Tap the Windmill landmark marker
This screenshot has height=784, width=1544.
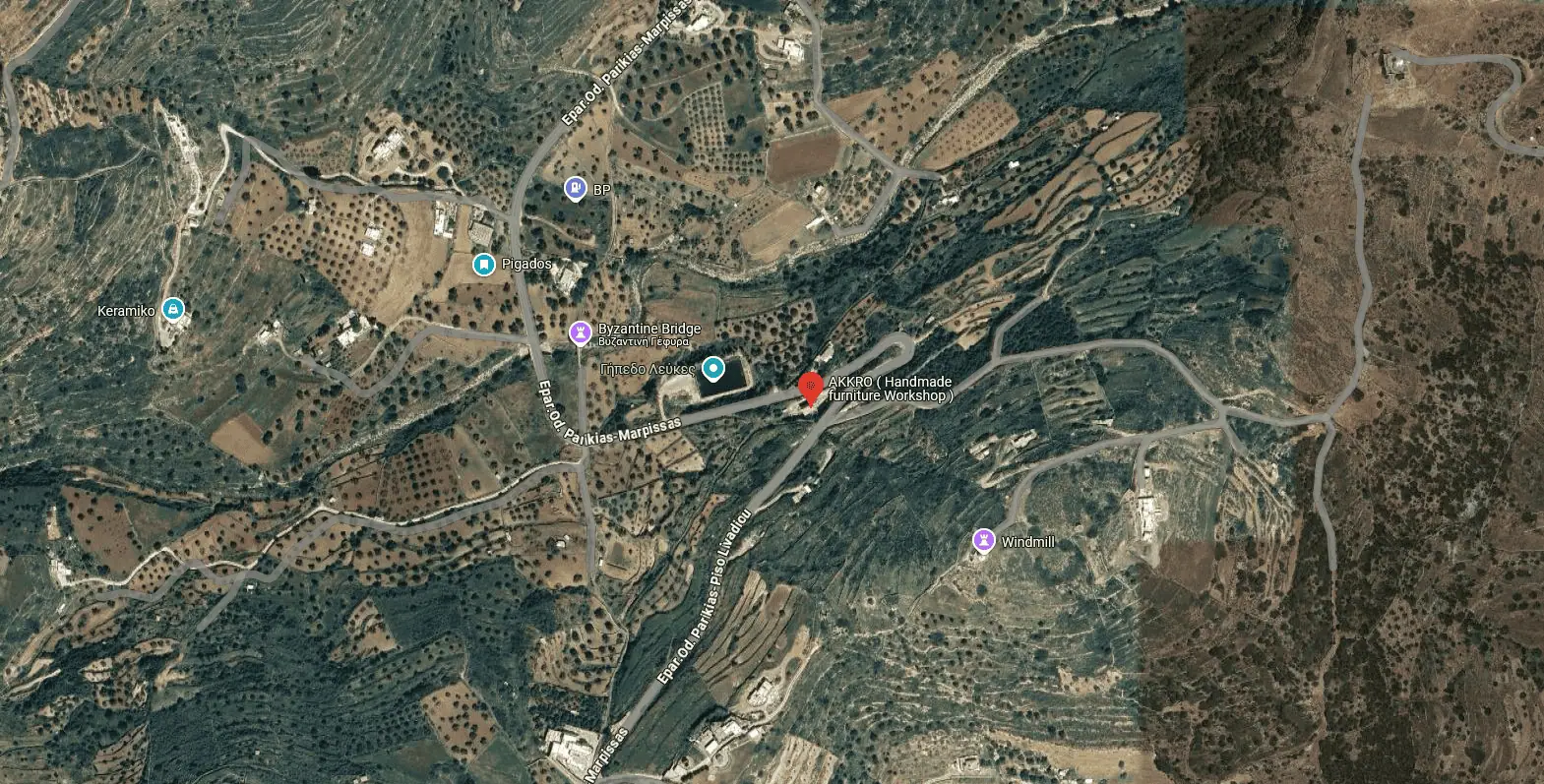(982, 540)
